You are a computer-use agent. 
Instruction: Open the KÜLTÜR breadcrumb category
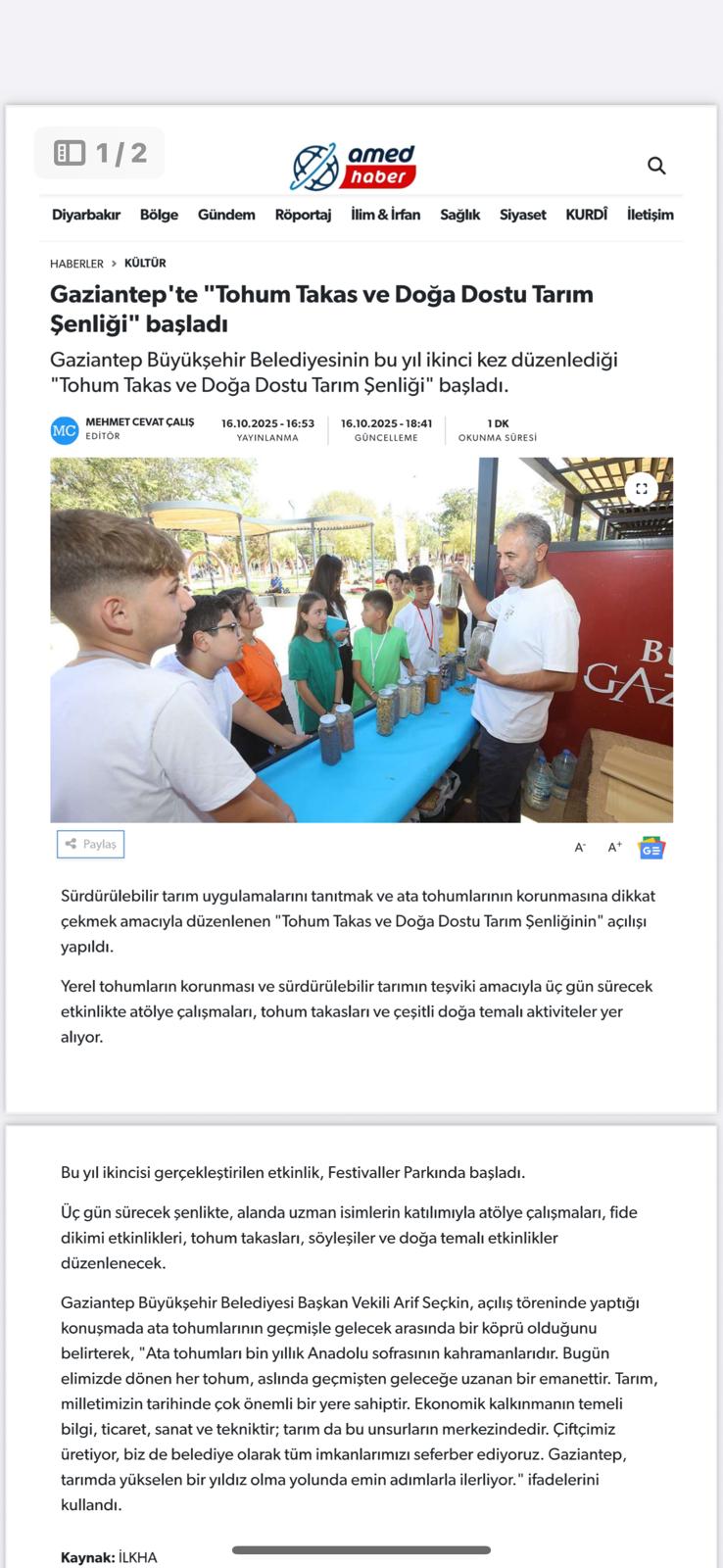(145, 264)
